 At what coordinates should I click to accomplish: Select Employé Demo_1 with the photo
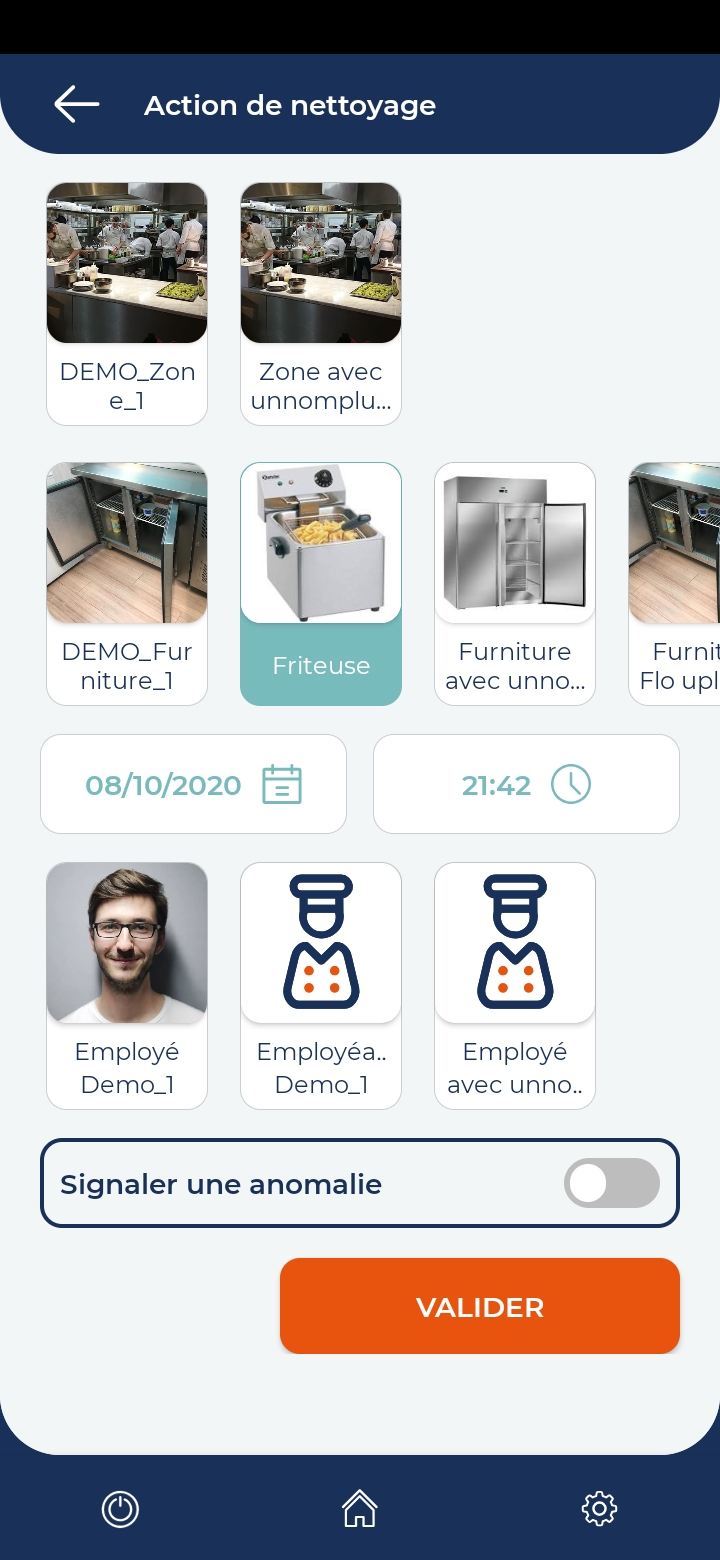(127, 985)
